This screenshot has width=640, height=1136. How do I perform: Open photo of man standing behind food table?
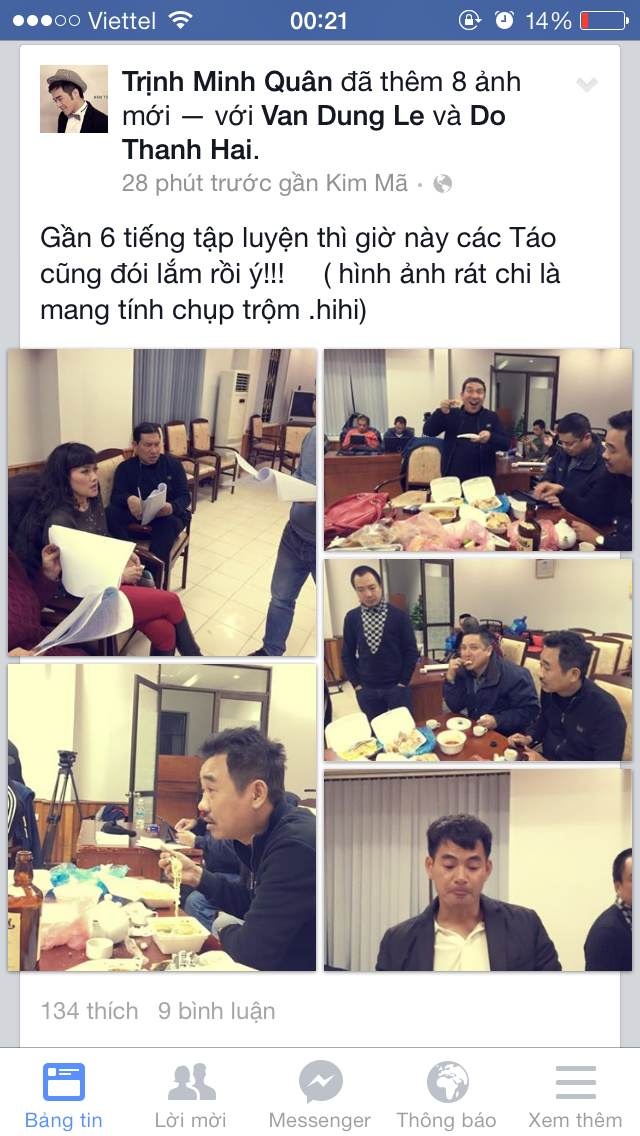(477, 450)
